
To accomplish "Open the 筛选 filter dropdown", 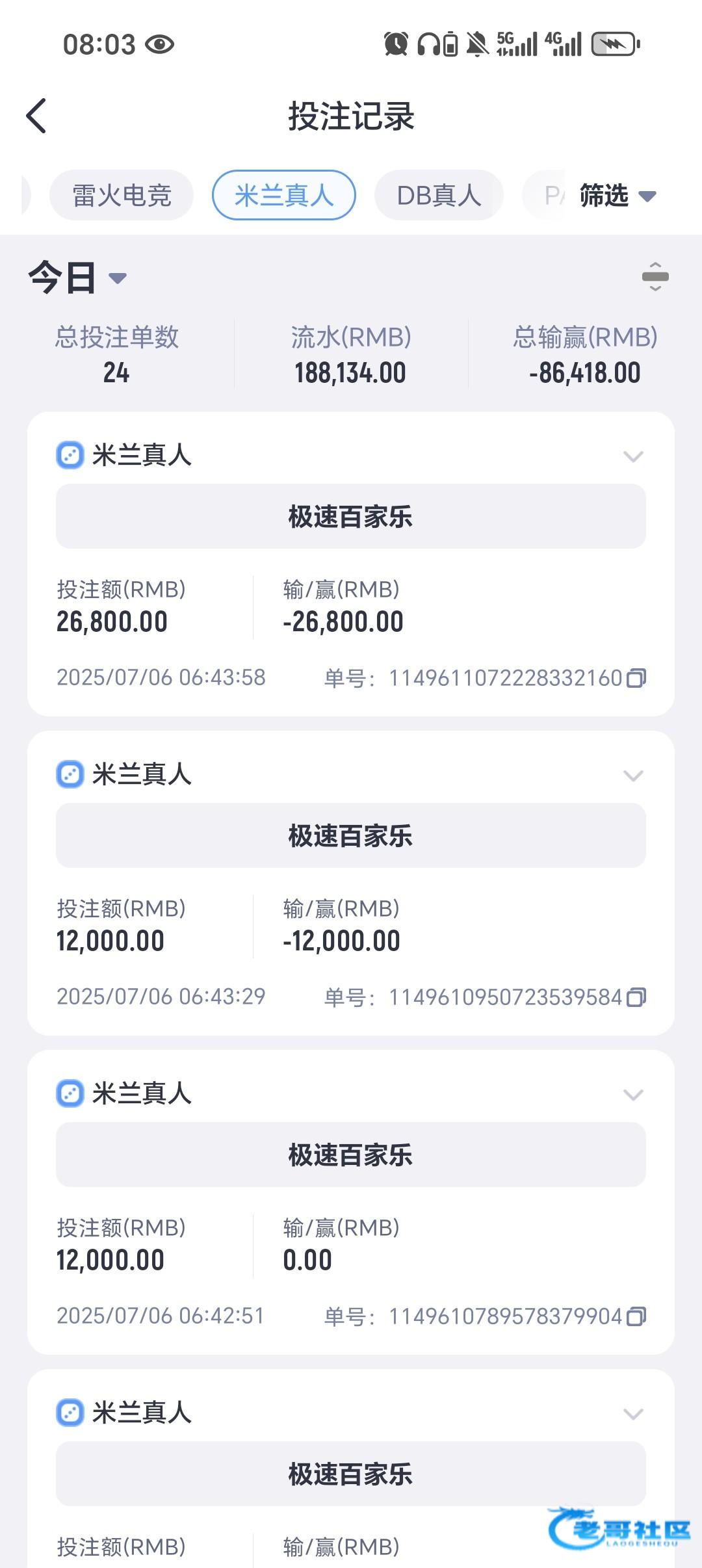I will 617,196.
